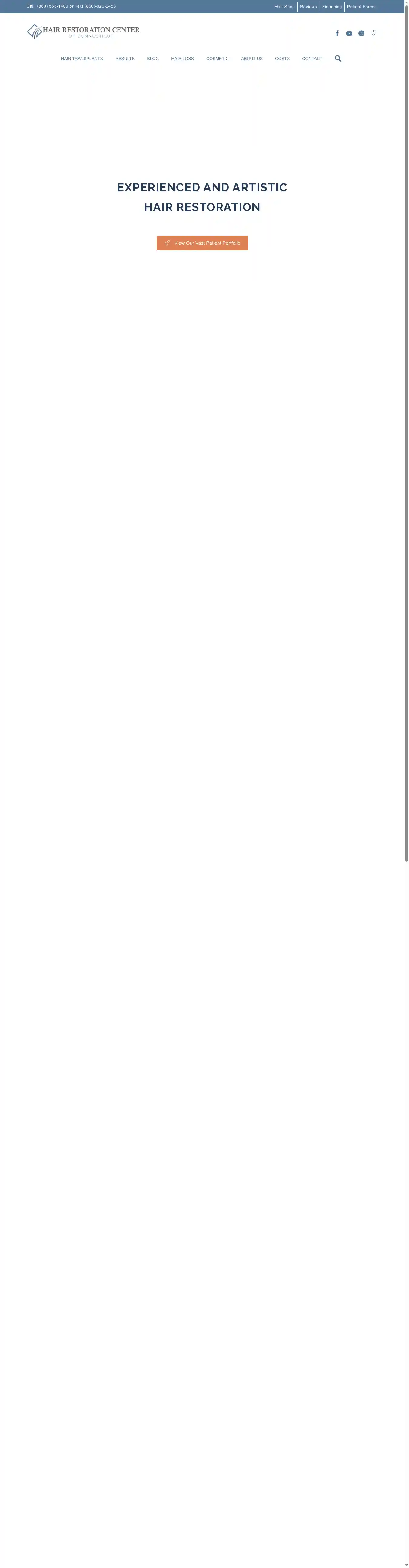Tap View Our Vast Patient Portfolio

pos(202,243)
